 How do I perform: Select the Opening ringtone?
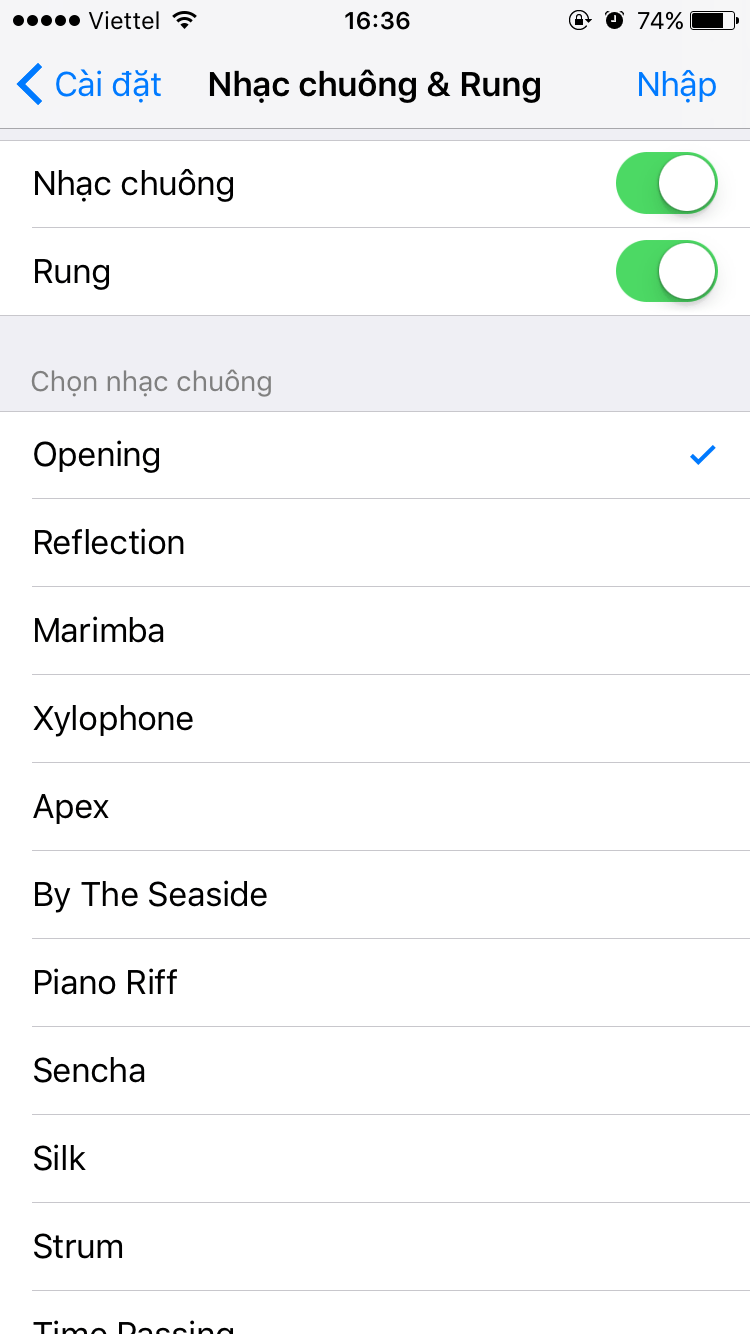coord(375,455)
